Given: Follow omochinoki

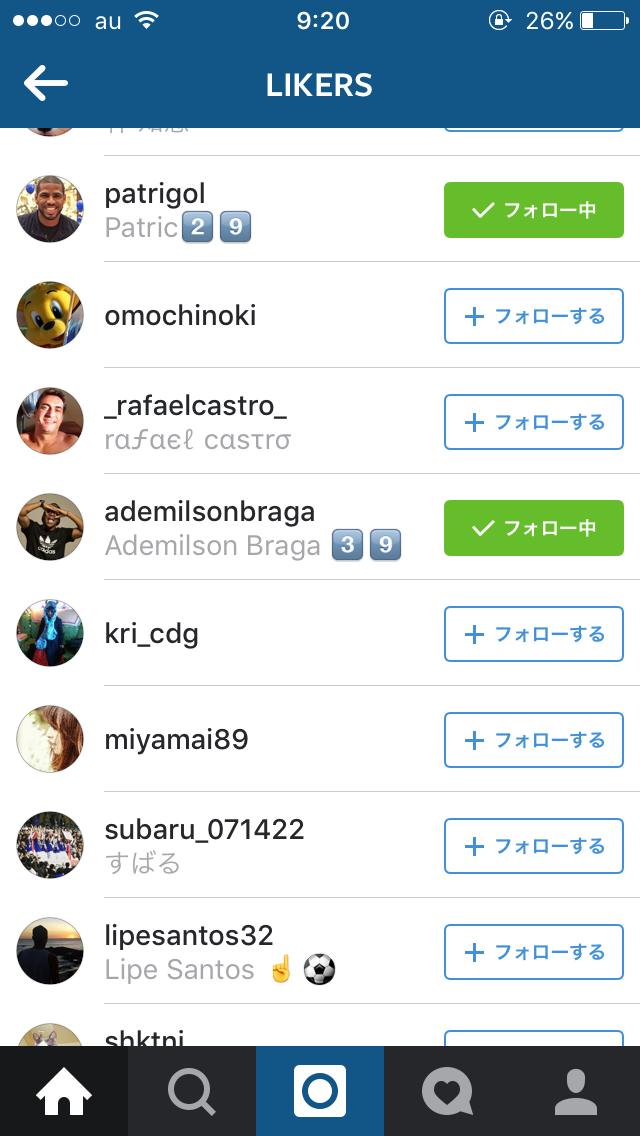Looking at the screenshot, I should 533,316.
